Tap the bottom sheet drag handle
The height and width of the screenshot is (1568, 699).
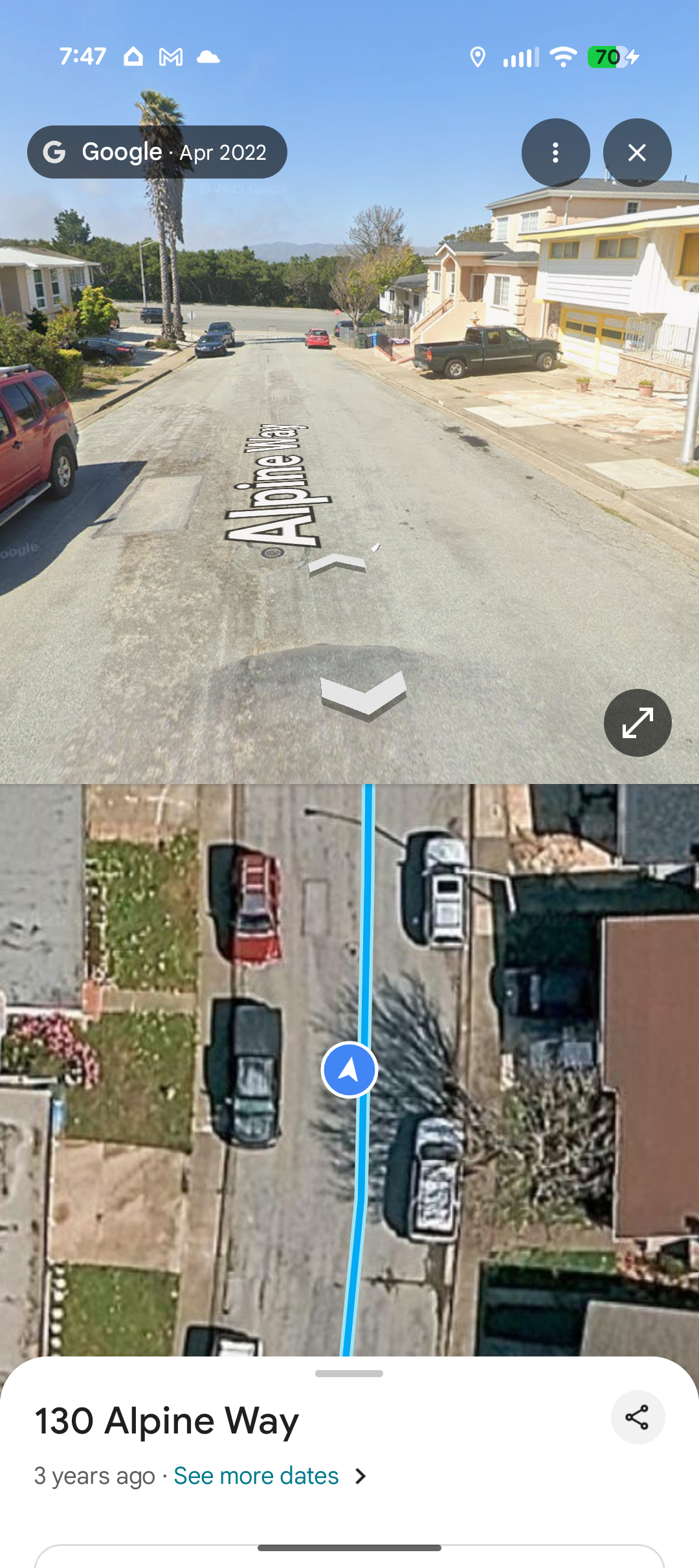(349, 1373)
